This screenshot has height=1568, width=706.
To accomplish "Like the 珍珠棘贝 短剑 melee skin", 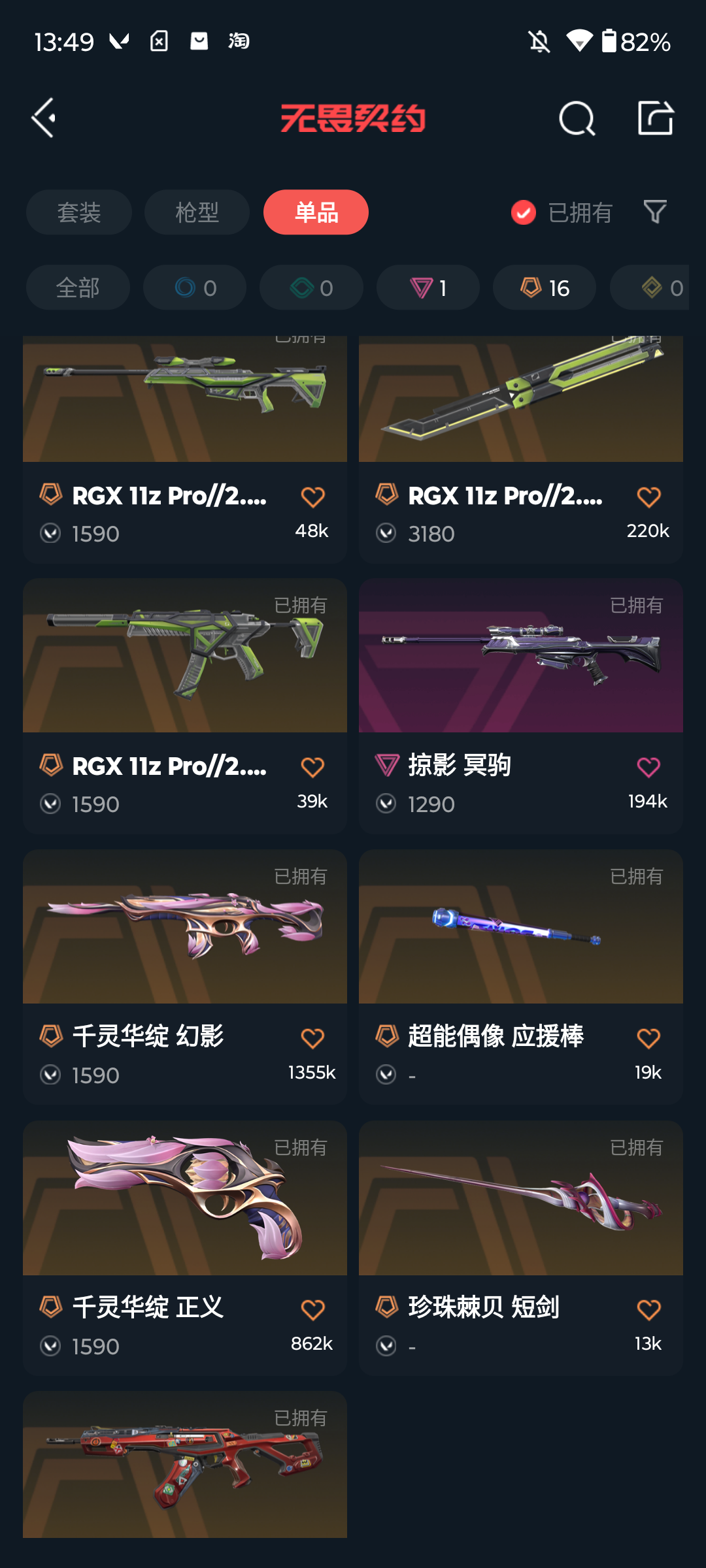I will pyautogui.click(x=648, y=1310).
